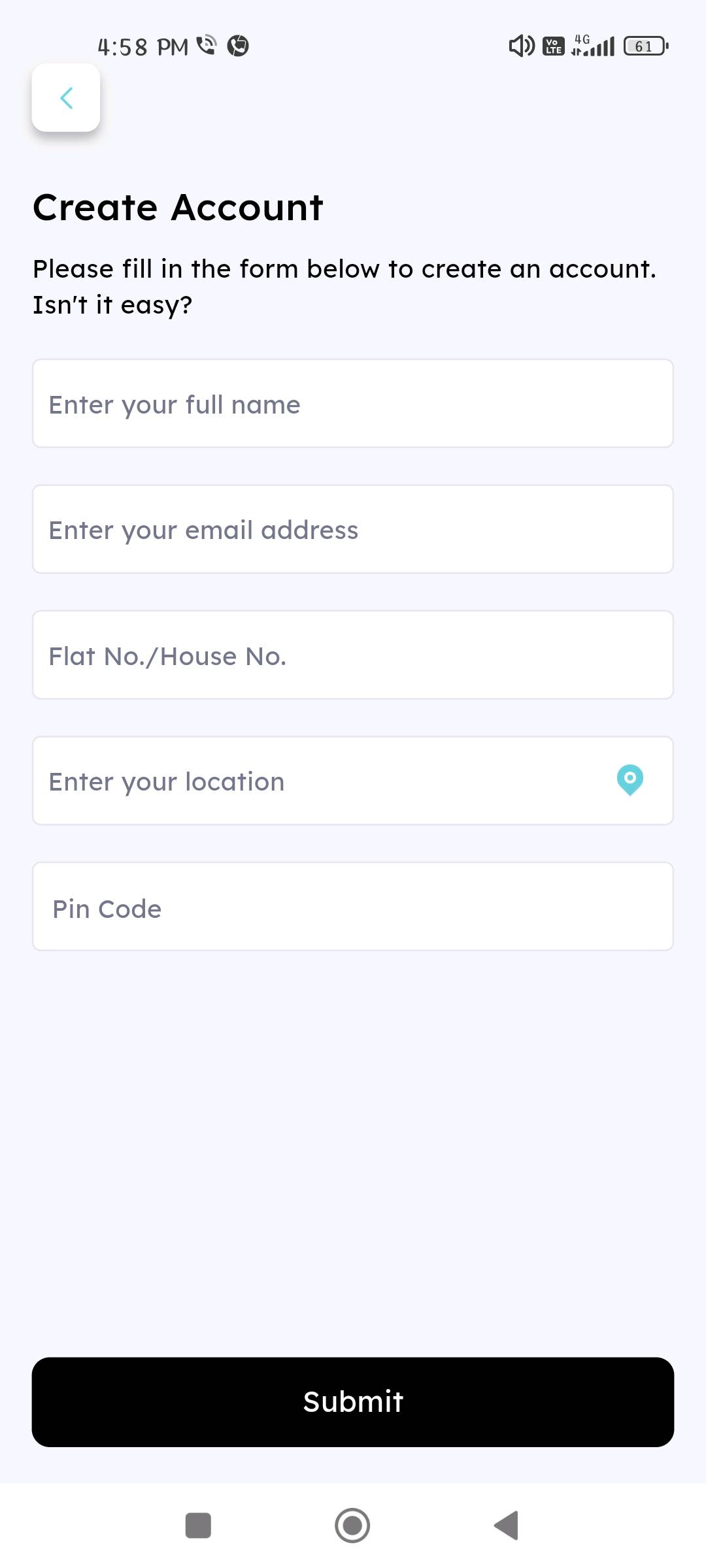This screenshot has width=706, height=1568.
Task: Open recent apps from the navigation bar
Action: (x=198, y=1526)
